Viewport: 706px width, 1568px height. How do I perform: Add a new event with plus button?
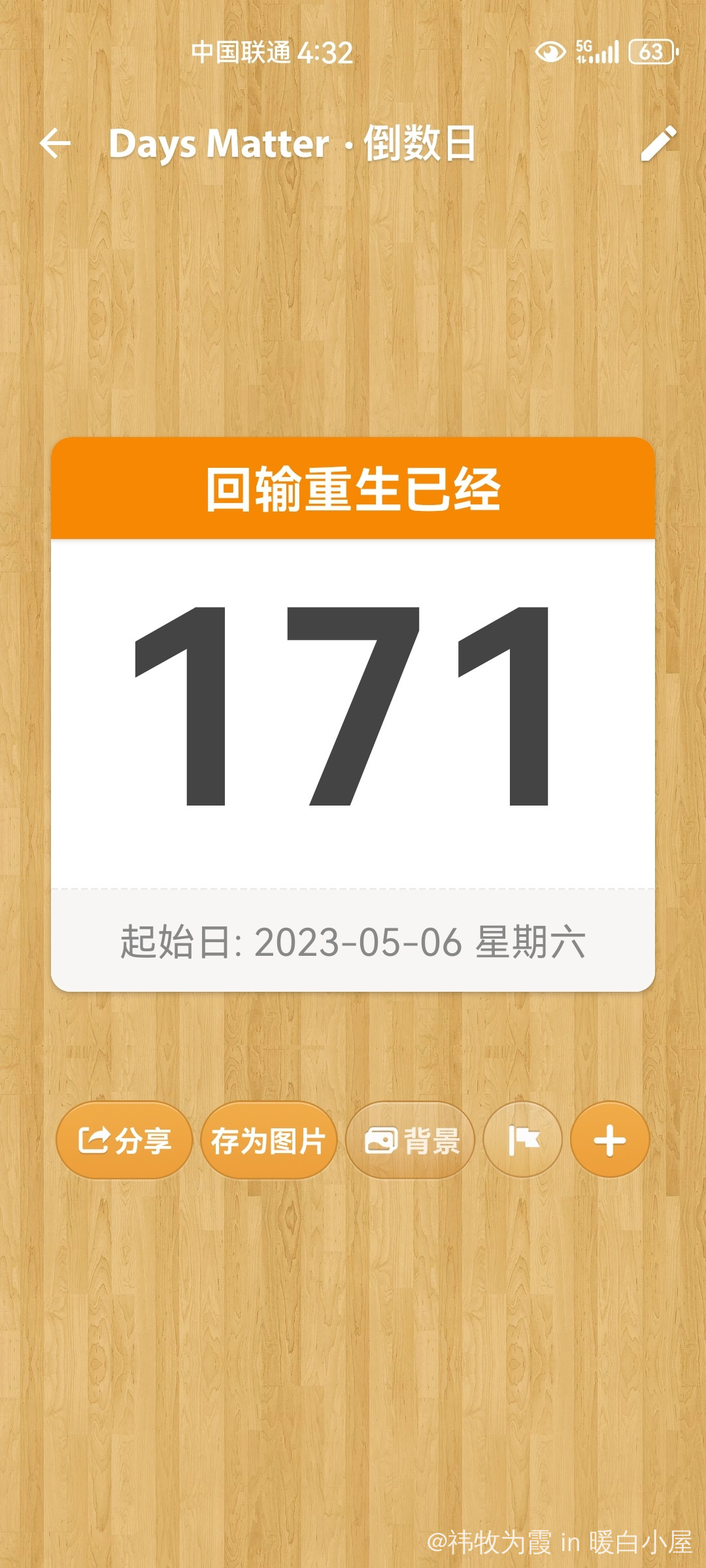pyautogui.click(x=609, y=1141)
